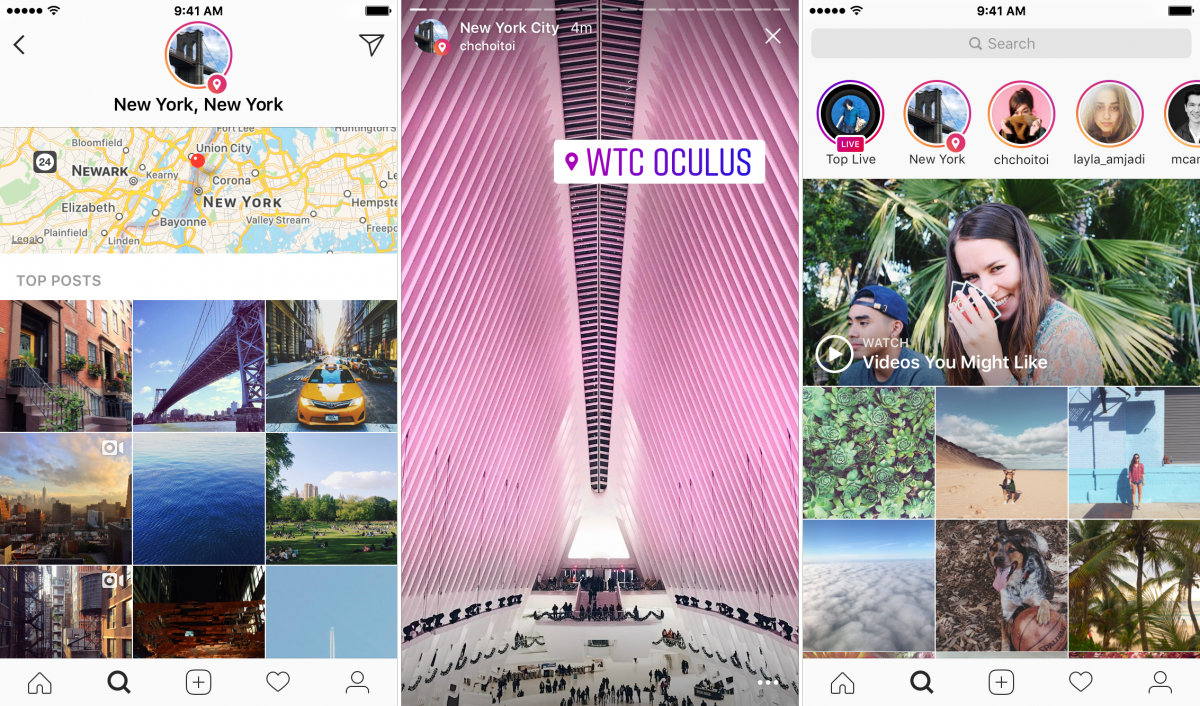1200x706 pixels.
Task: Go back from New York location page
Action: (x=19, y=45)
